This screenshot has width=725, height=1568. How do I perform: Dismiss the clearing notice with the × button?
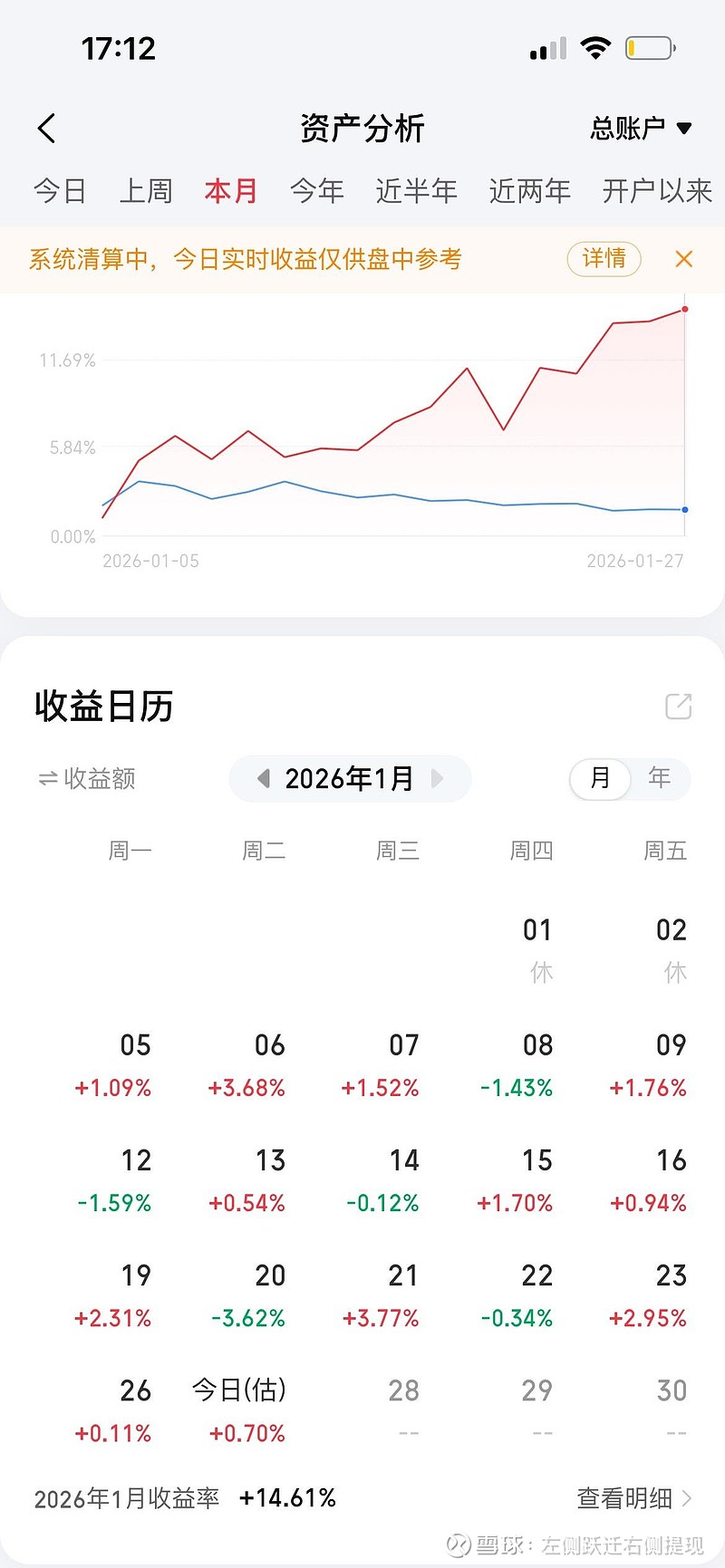point(683,259)
